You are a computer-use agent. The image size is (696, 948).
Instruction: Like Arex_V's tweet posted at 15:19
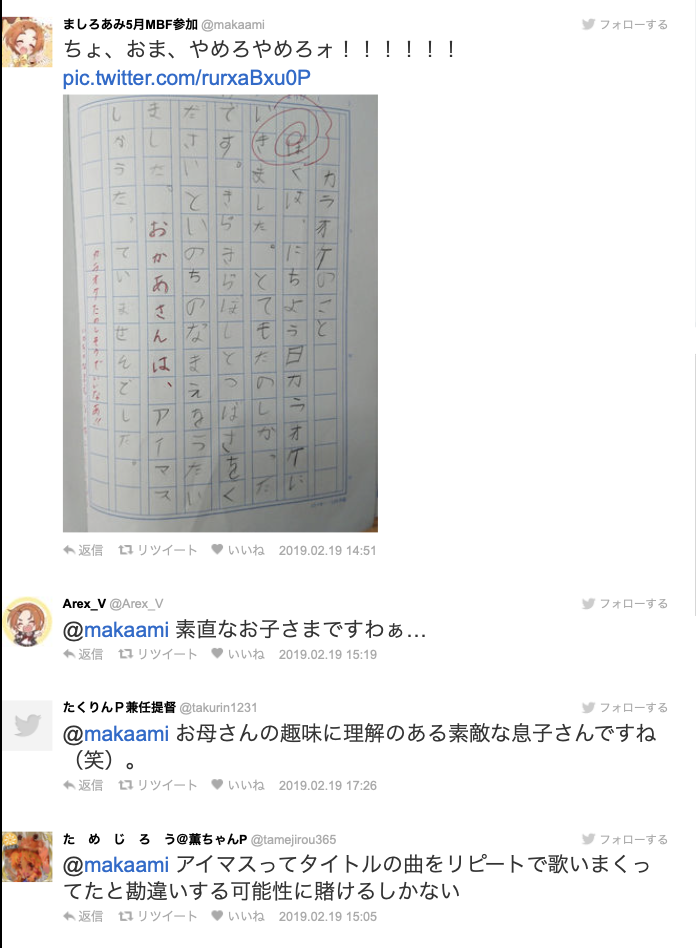pyautogui.click(x=237, y=654)
